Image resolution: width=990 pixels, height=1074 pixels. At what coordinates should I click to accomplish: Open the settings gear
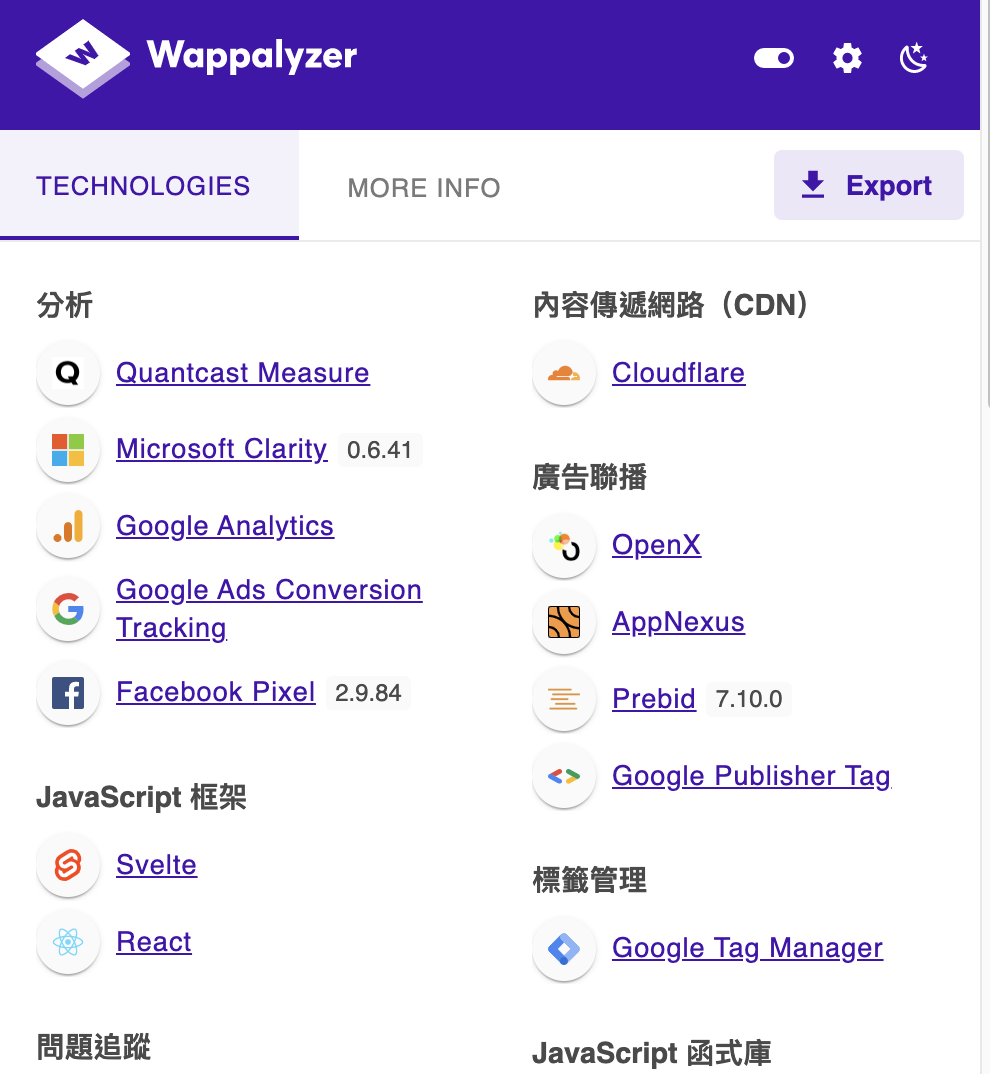(847, 58)
